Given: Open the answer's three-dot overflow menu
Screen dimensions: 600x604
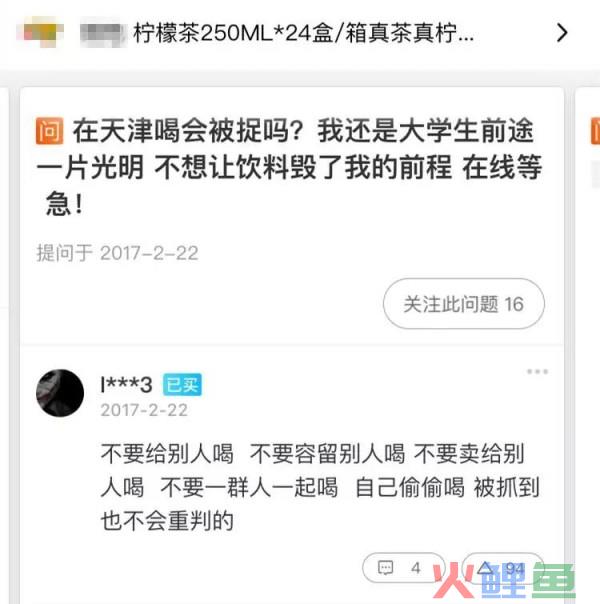Looking at the screenshot, I should (537, 372).
